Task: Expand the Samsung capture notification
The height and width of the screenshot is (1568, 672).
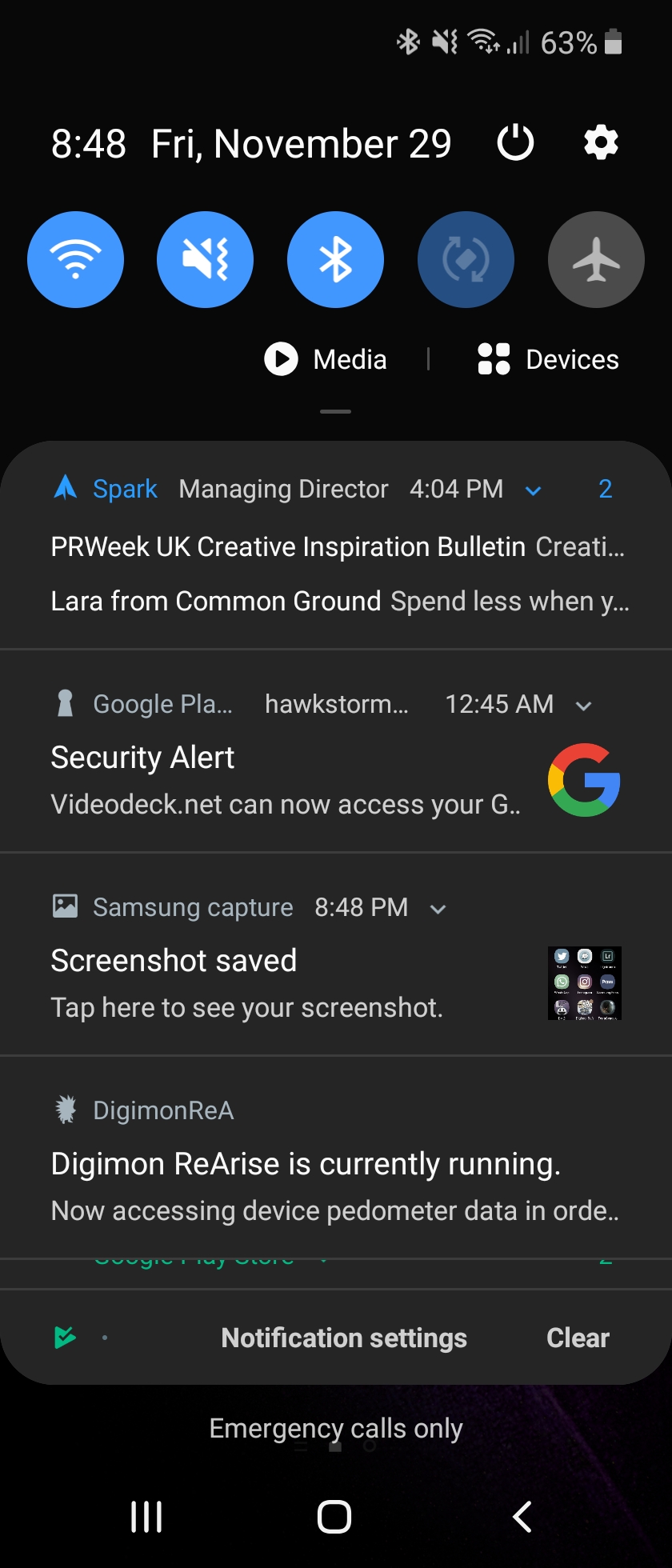Action: 438,909
